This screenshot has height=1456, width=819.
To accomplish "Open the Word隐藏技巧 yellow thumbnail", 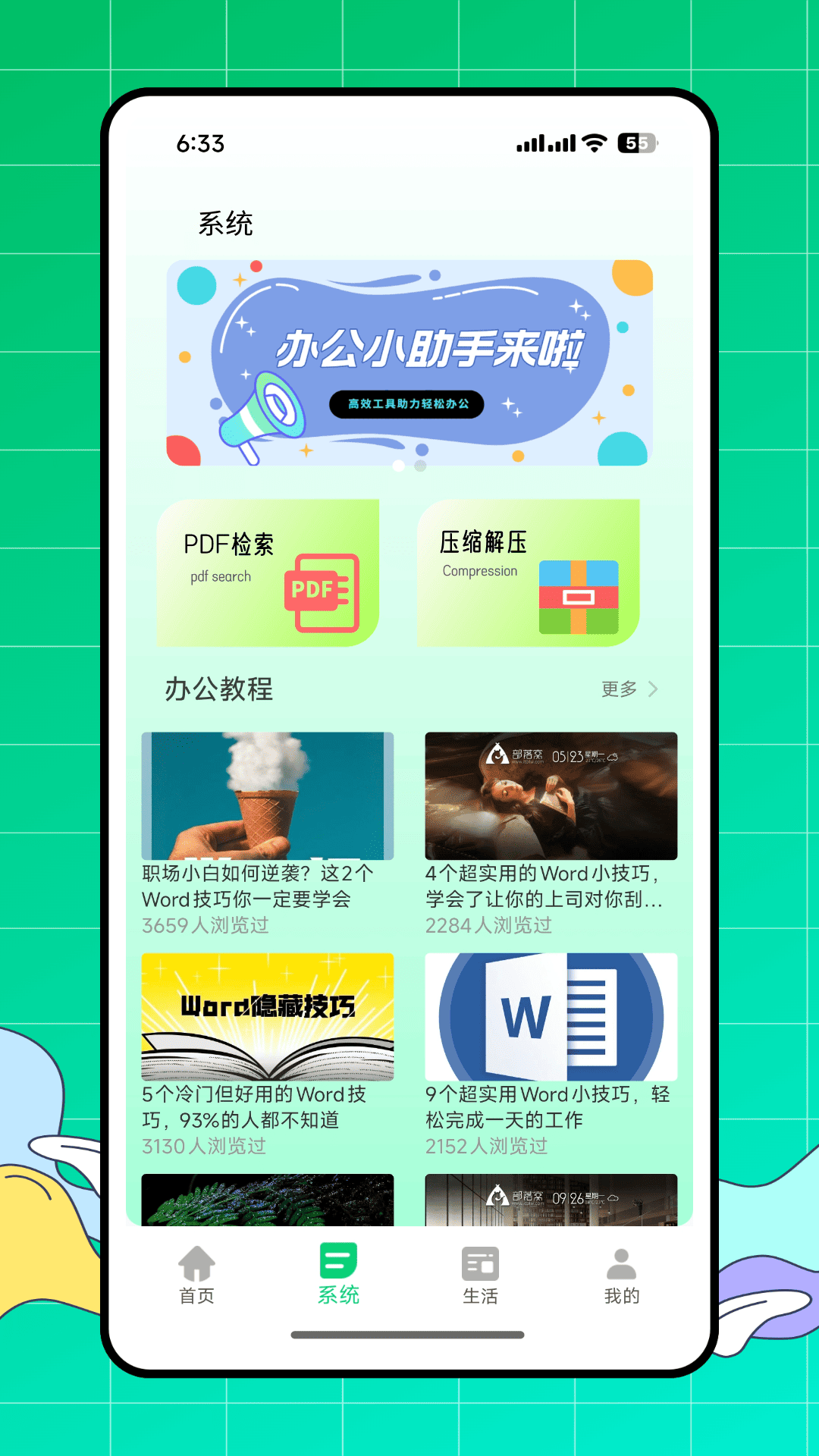I will pyautogui.click(x=267, y=1016).
